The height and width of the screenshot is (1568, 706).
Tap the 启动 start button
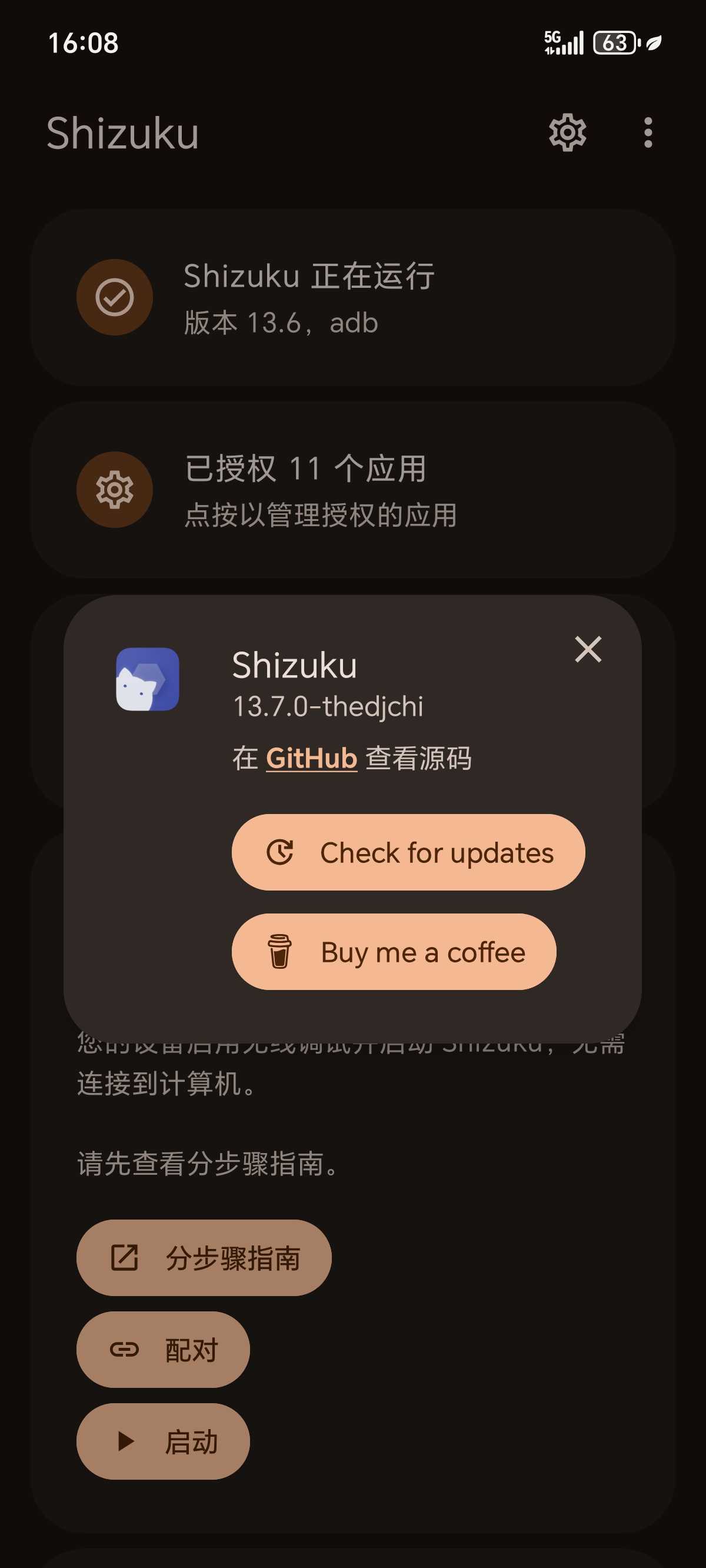[x=163, y=1441]
